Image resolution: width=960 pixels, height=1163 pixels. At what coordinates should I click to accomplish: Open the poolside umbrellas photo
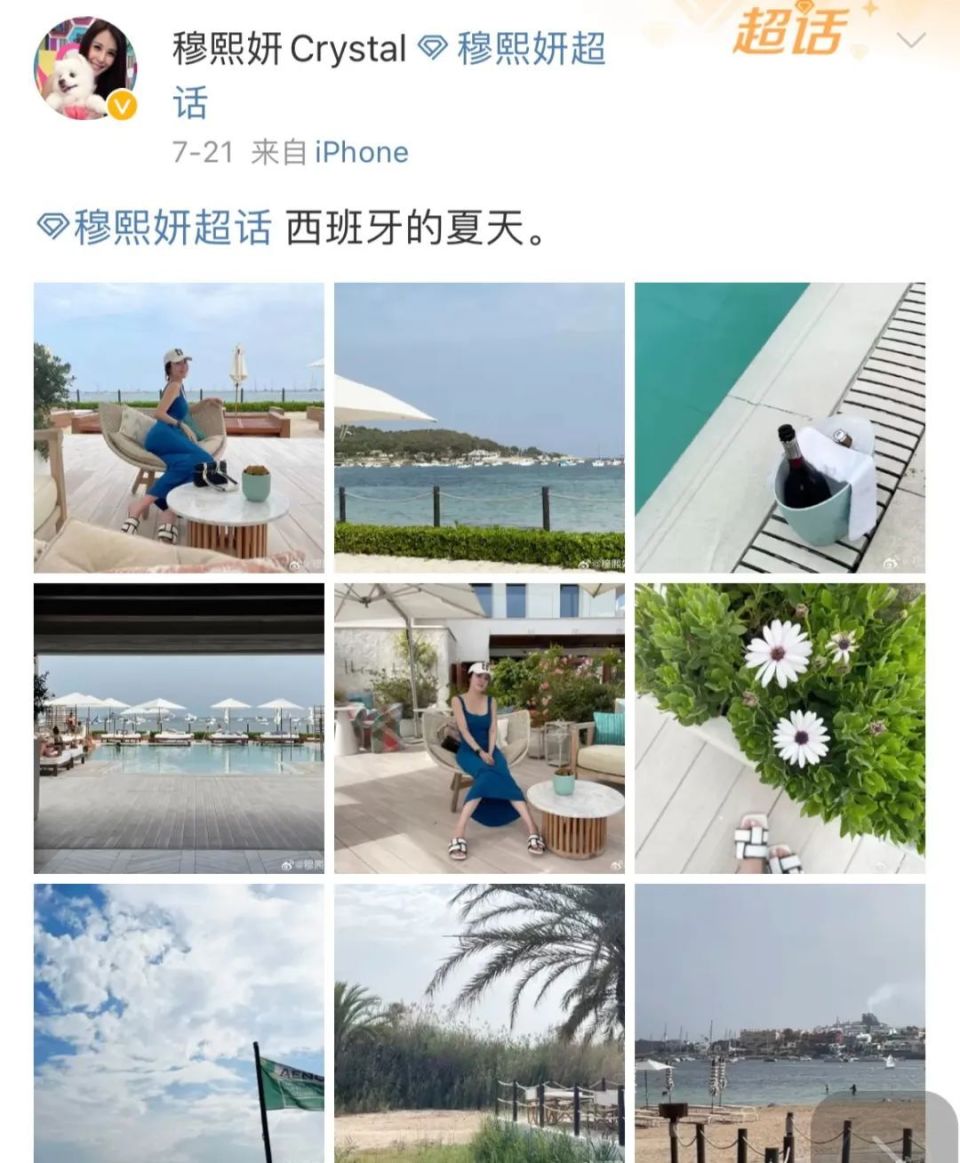(x=179, y=725)
